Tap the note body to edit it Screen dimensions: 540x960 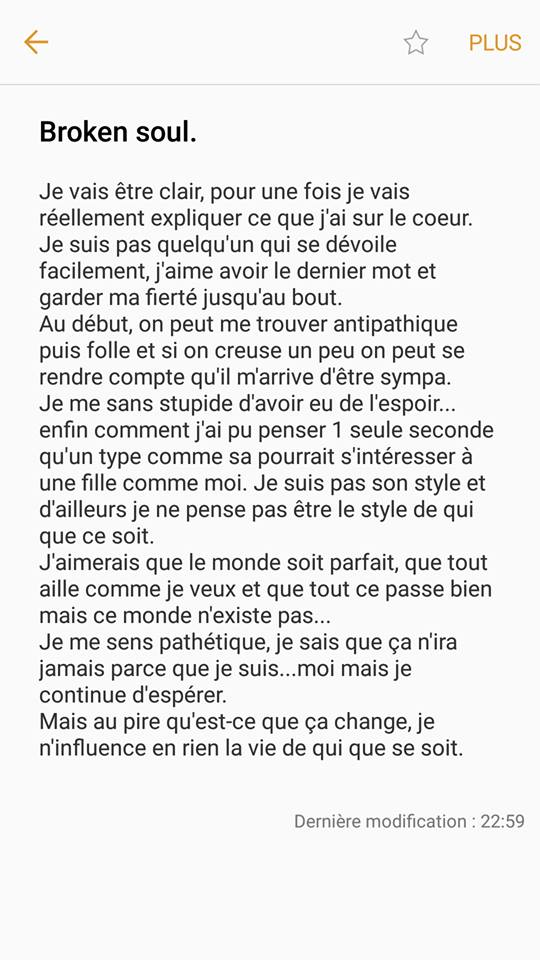266,470
